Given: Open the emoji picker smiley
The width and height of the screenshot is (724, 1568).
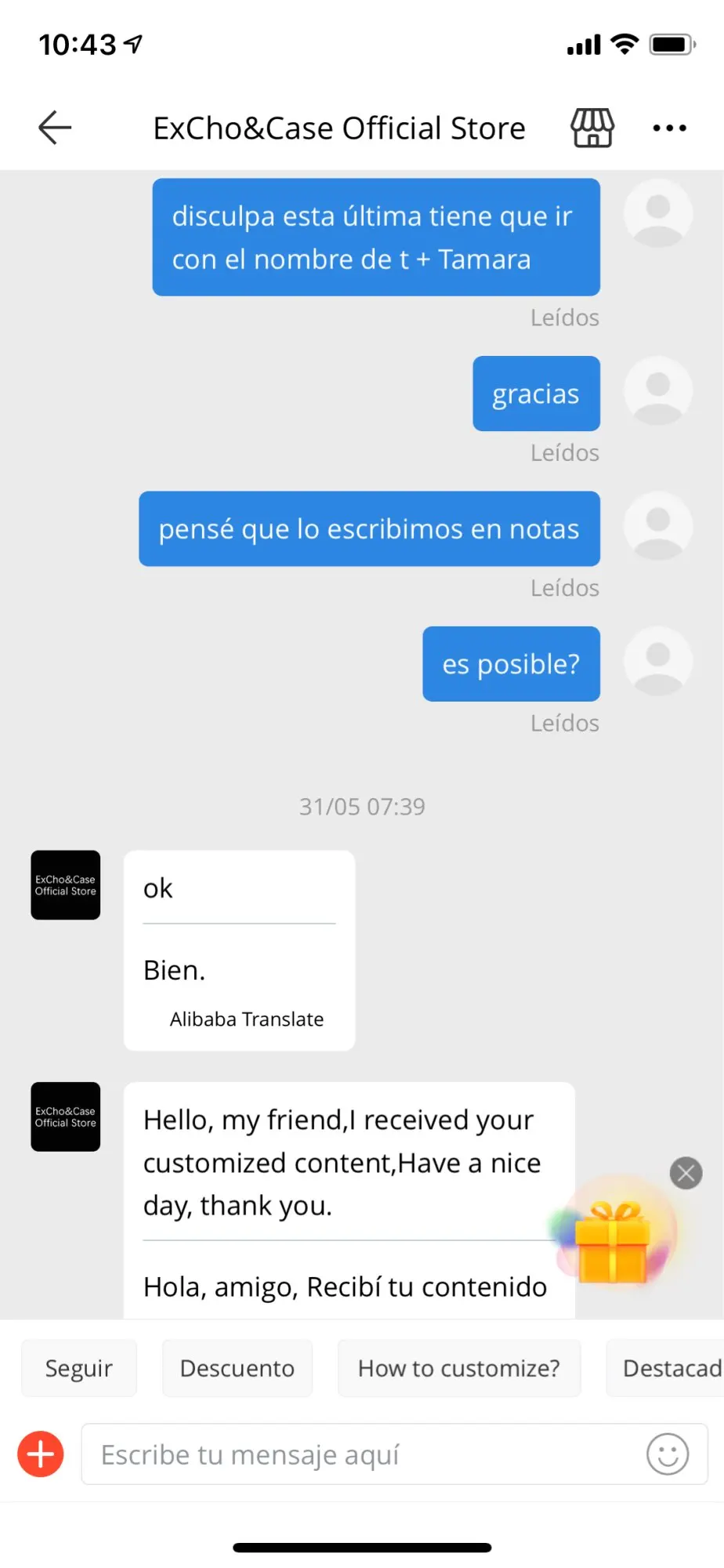Looking at the screenshot, I should pos(668,1454).
